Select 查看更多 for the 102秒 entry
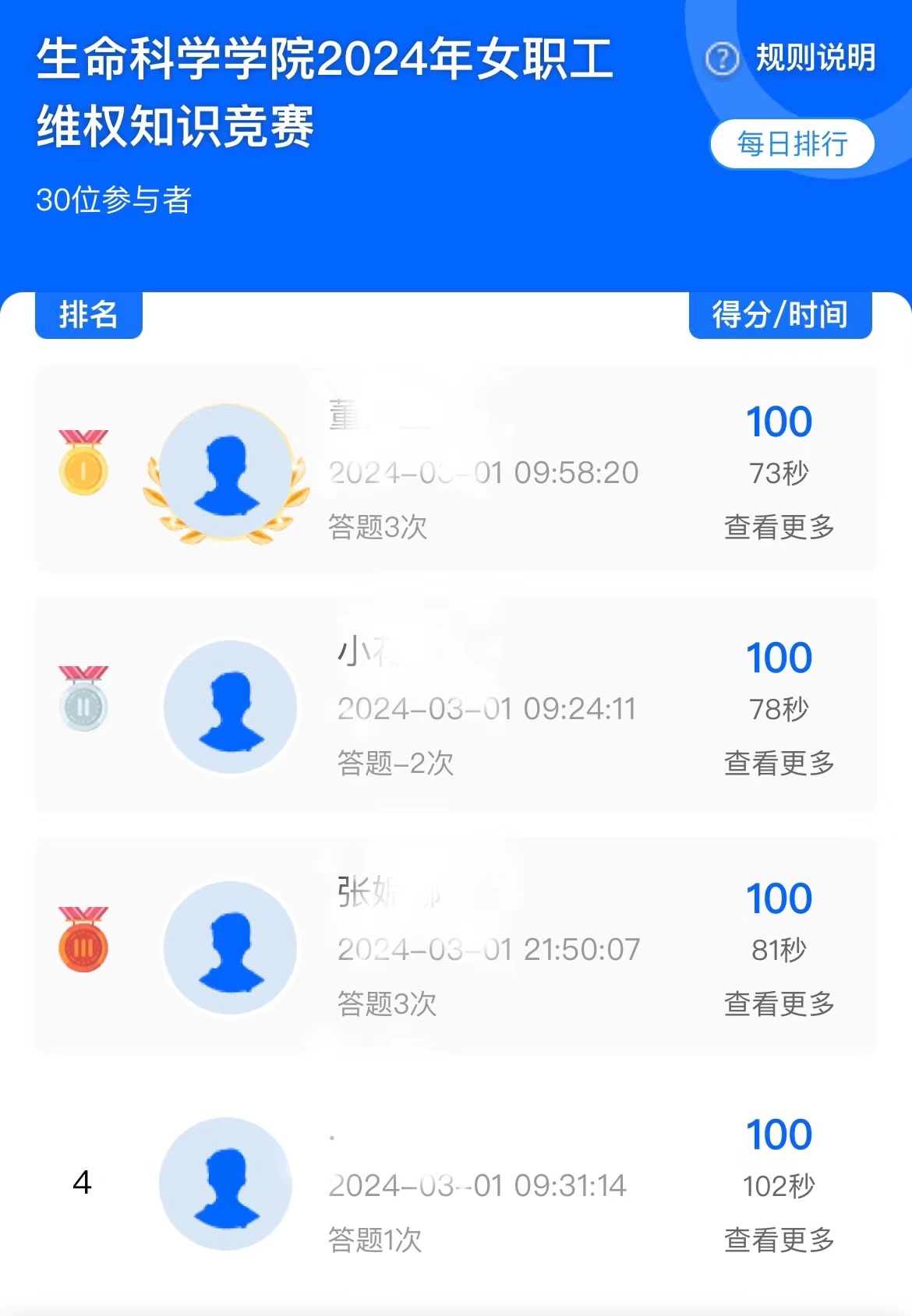912x1316 pixels. [779, 1240]
